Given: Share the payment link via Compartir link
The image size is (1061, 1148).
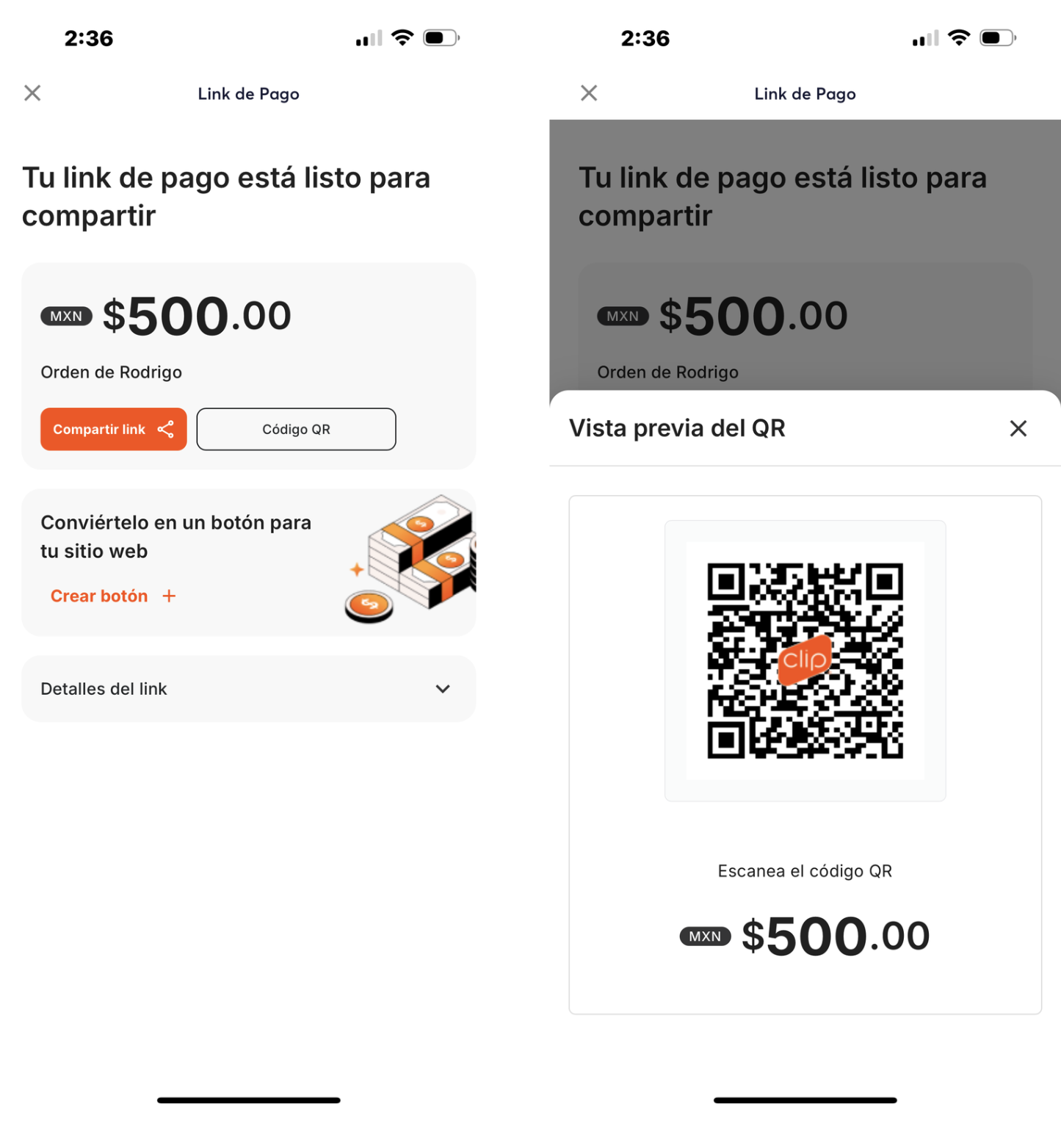Looking at the screenshot, I should pos(113,429).
